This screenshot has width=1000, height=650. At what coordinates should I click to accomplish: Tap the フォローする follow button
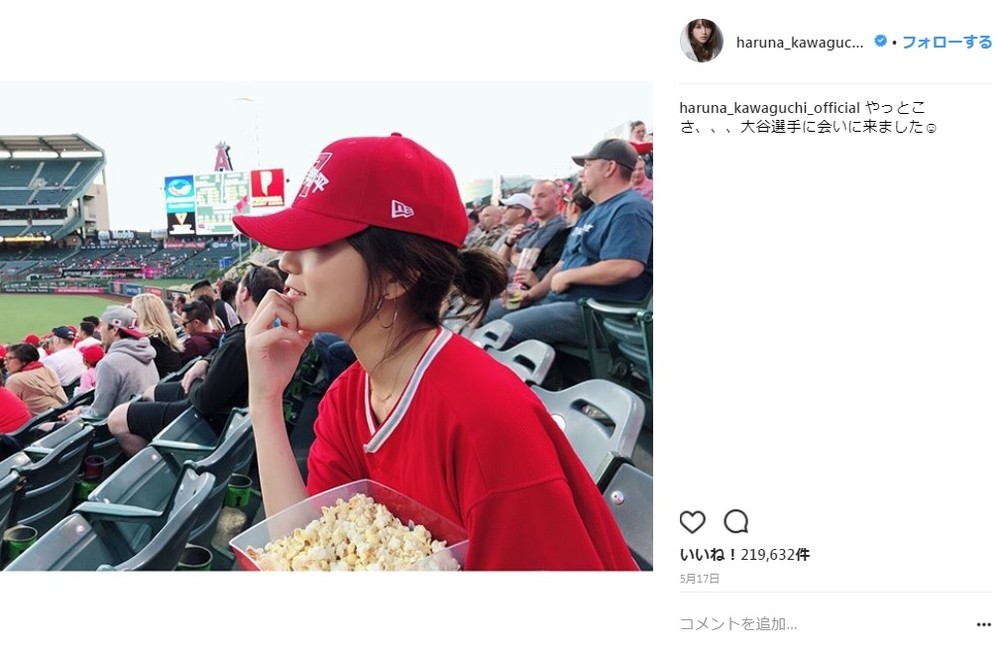pos(946,42)
